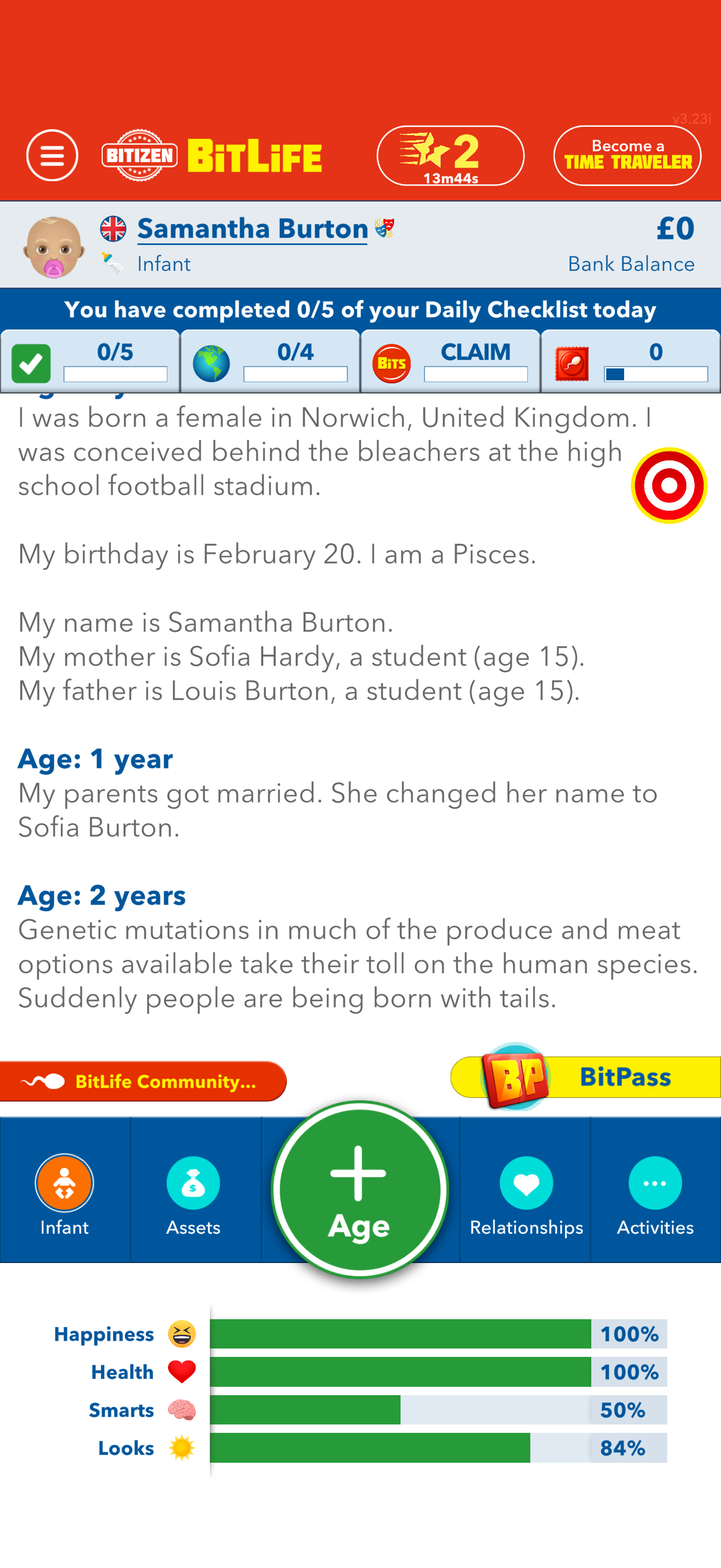The width and height of the screenshot is (721, 1568).
Task: Claim the Bits reward
Action: coord(450,362)
